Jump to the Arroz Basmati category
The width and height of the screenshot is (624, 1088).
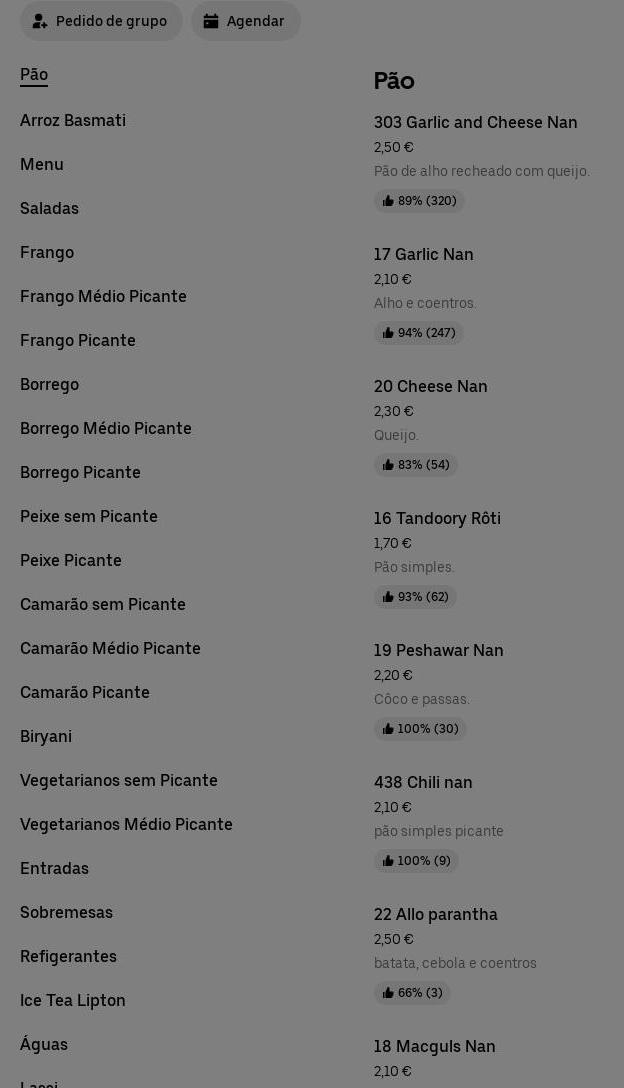(x=73, y=120)
